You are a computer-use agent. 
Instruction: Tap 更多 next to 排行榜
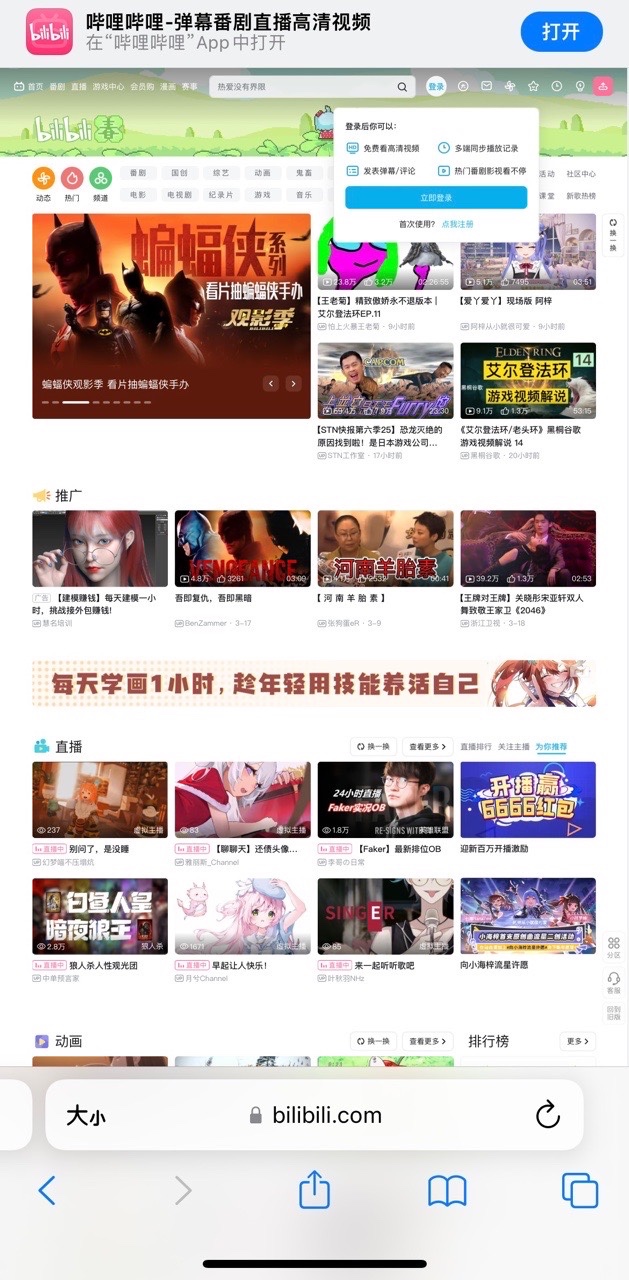(578, 1041)
